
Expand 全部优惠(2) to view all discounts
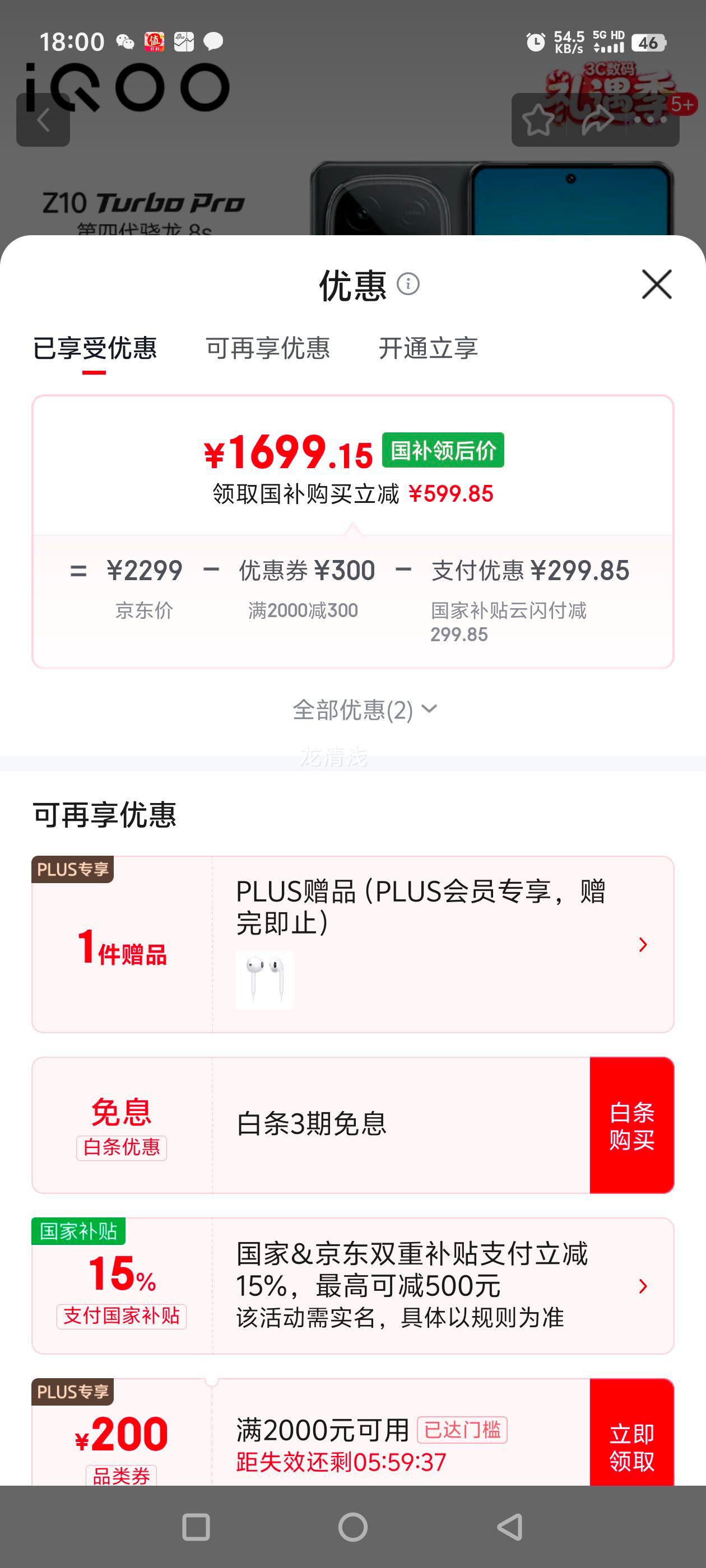[x=364, y=708]
